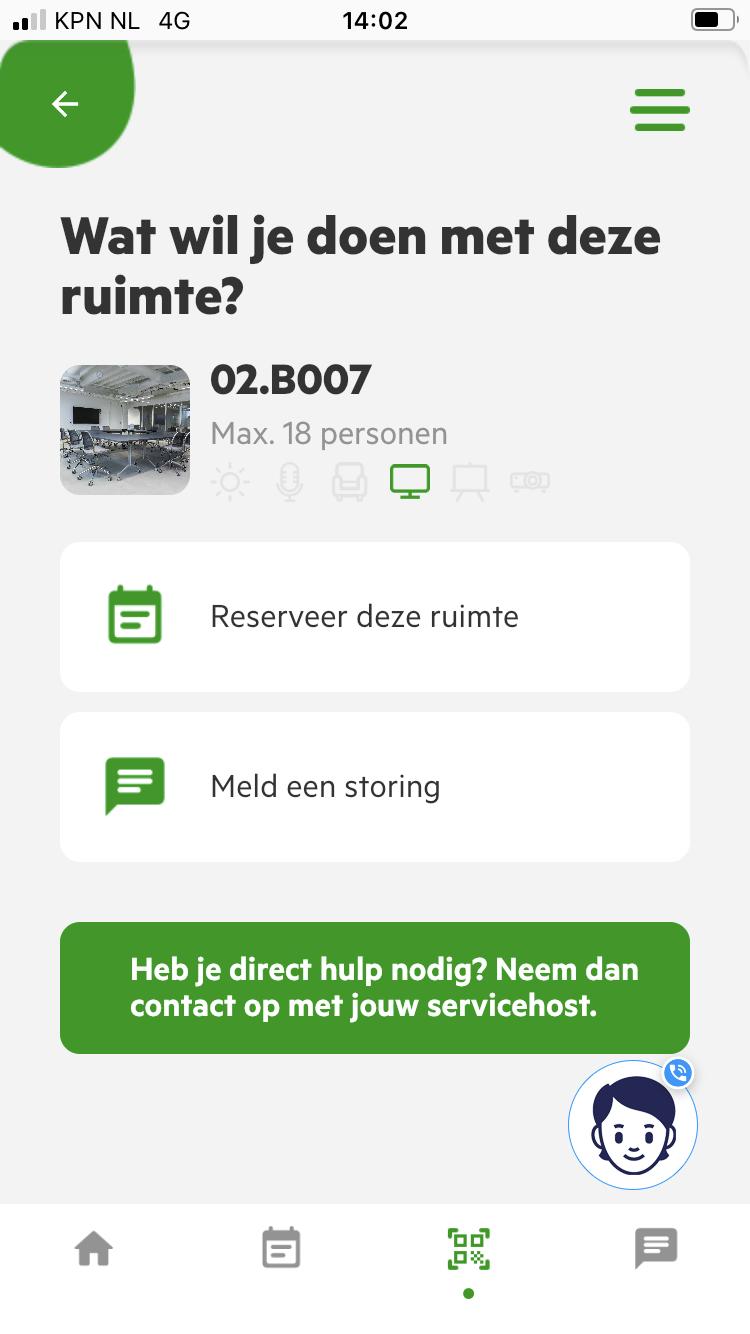750x1334 pixels.
Task: Tap the servicehost help banner
Action: click(x=375, y=987)
